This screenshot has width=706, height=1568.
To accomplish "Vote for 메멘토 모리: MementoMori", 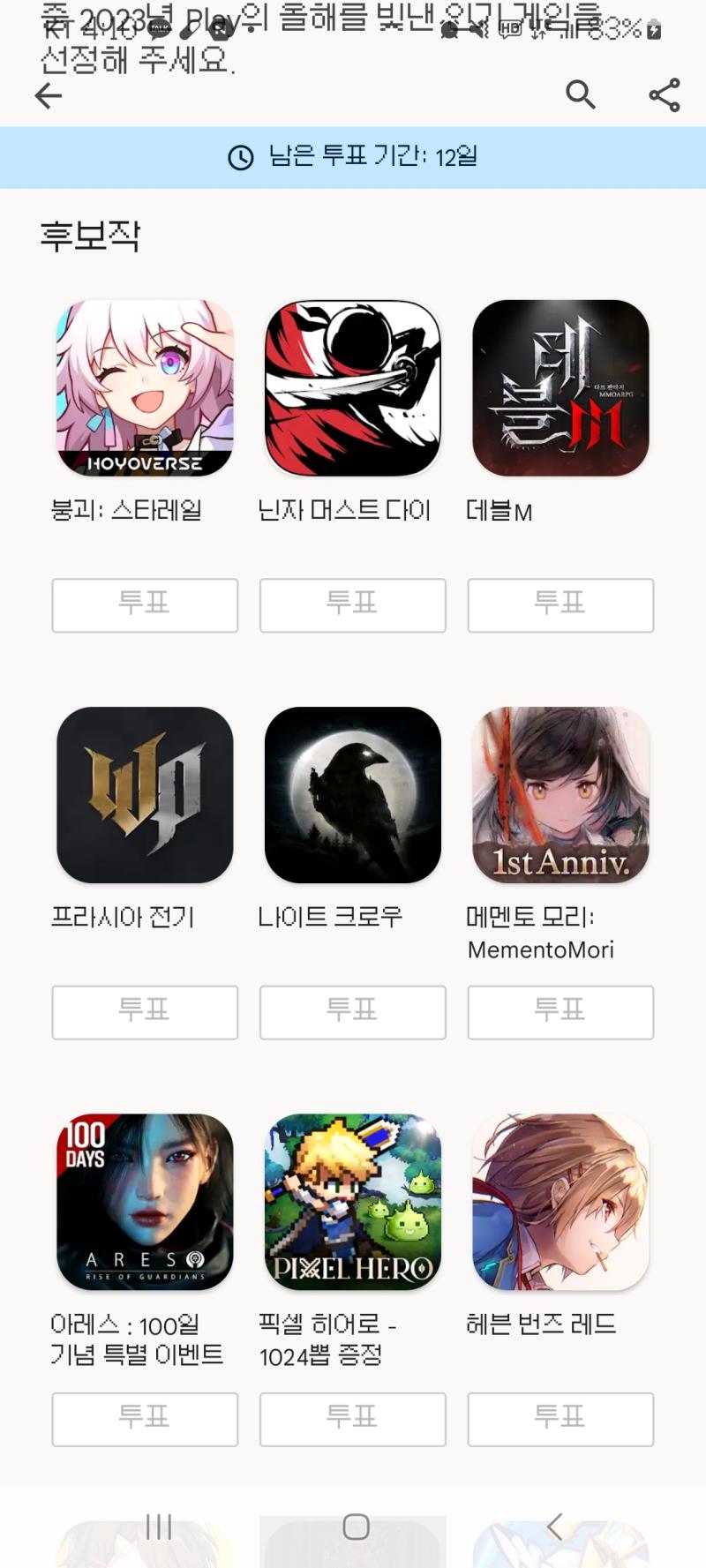I will [560, 1012].
